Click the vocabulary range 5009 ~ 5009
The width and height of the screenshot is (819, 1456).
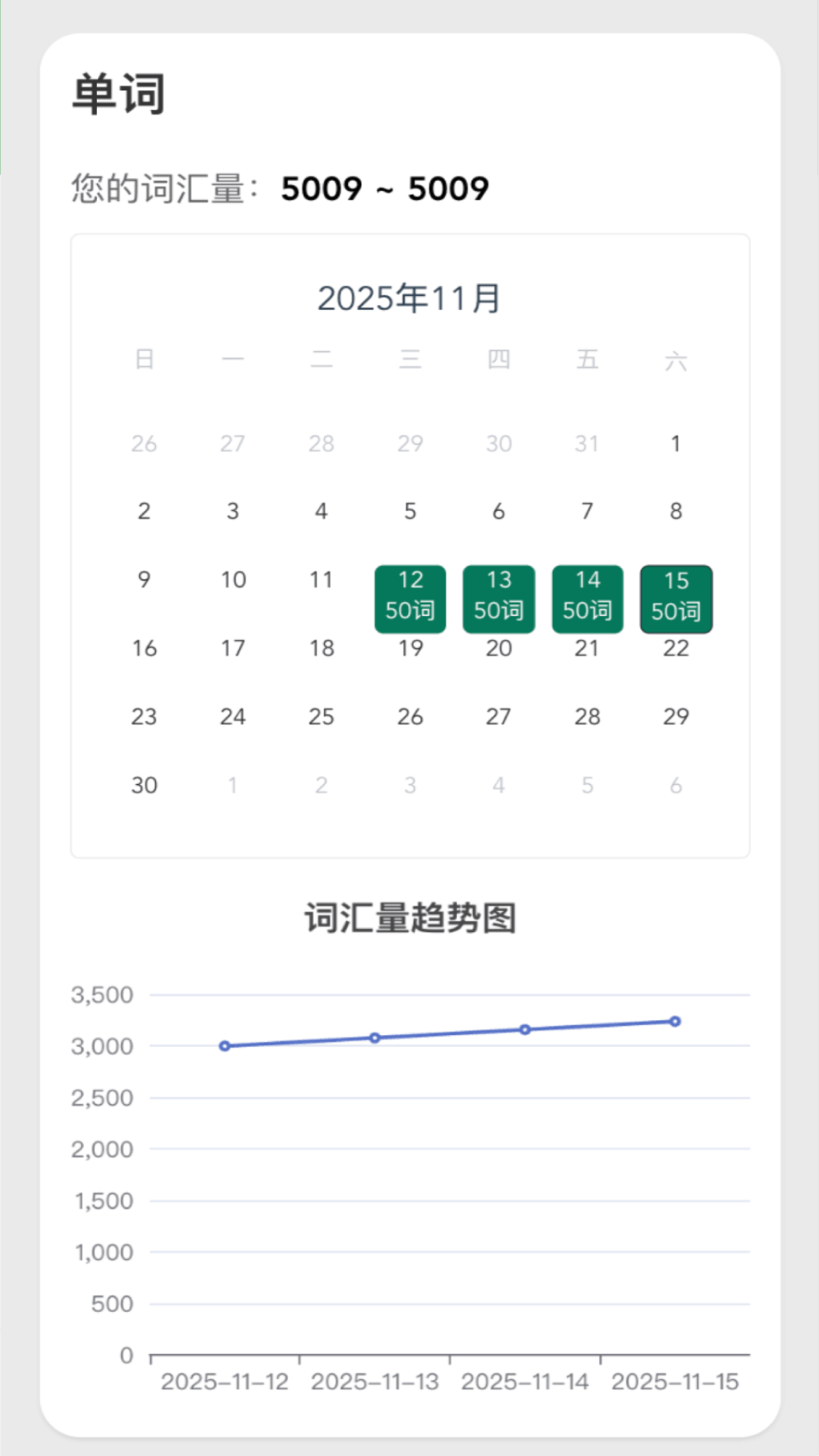pyautogui.click(x=384, y=189)
